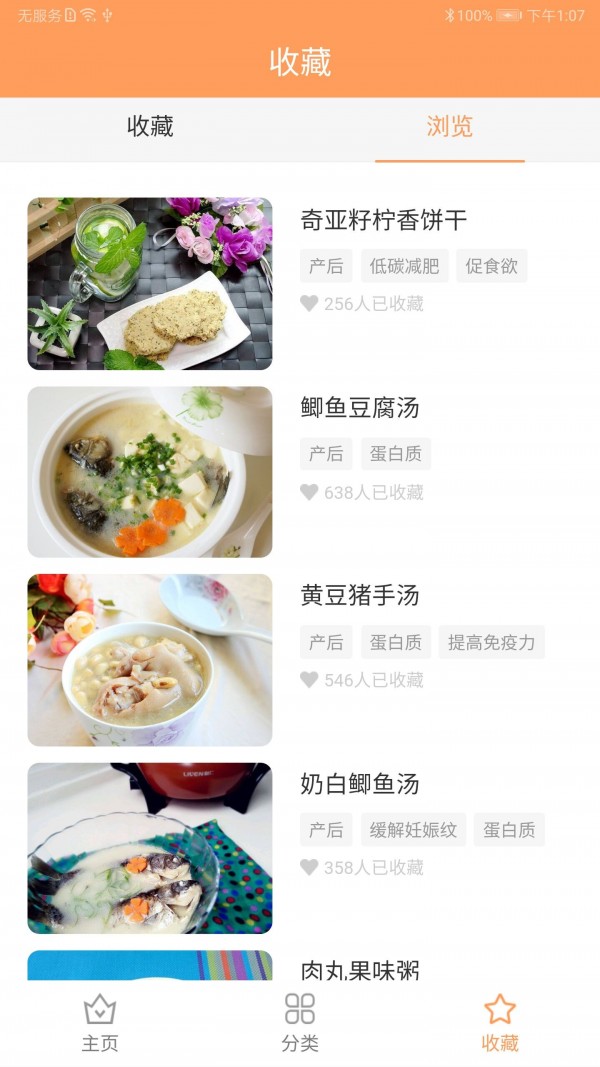Open the 奶白鲫鱼汤 recipe

360,784
